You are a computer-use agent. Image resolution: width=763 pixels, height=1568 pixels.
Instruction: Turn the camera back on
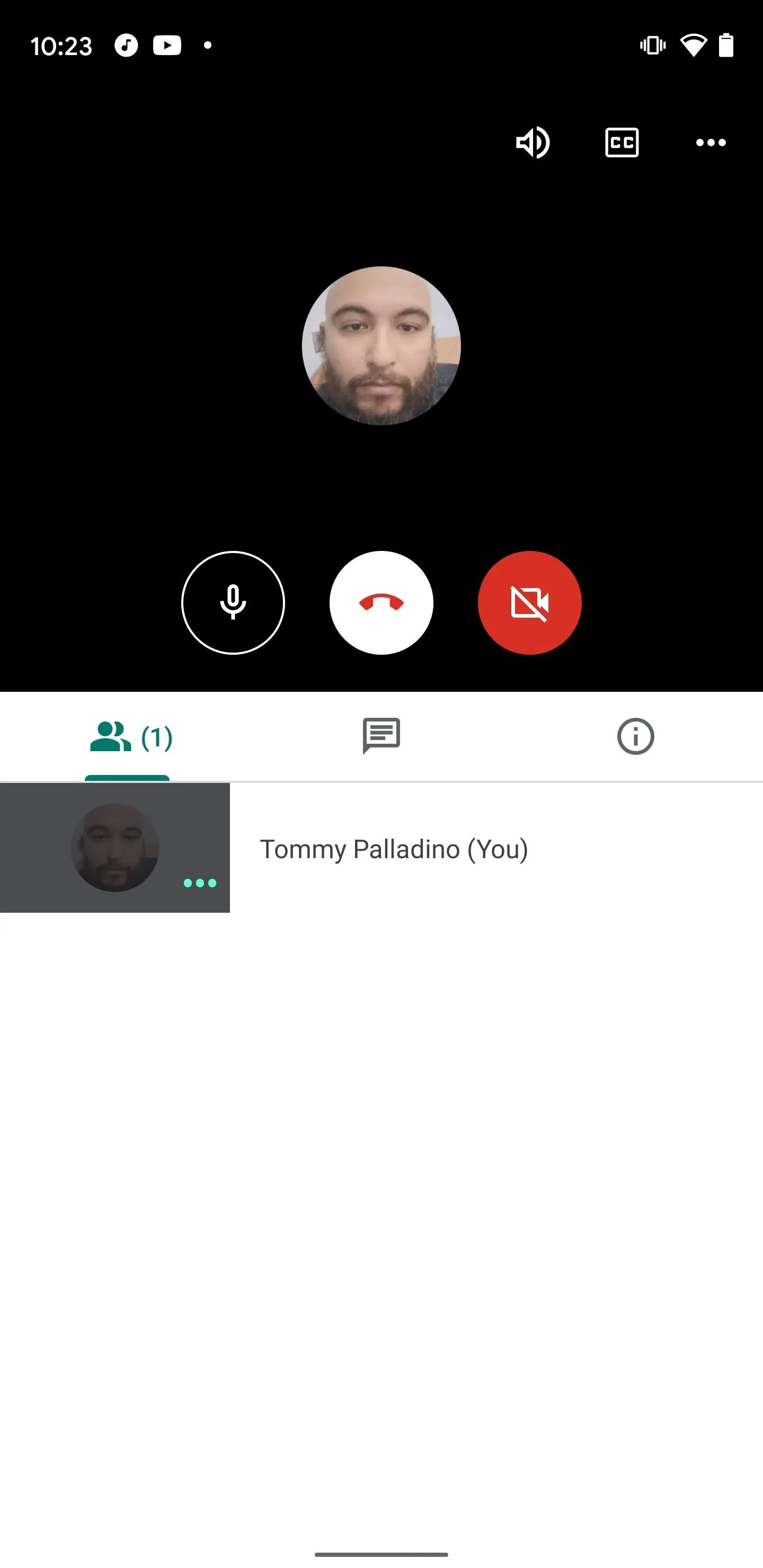530,603
